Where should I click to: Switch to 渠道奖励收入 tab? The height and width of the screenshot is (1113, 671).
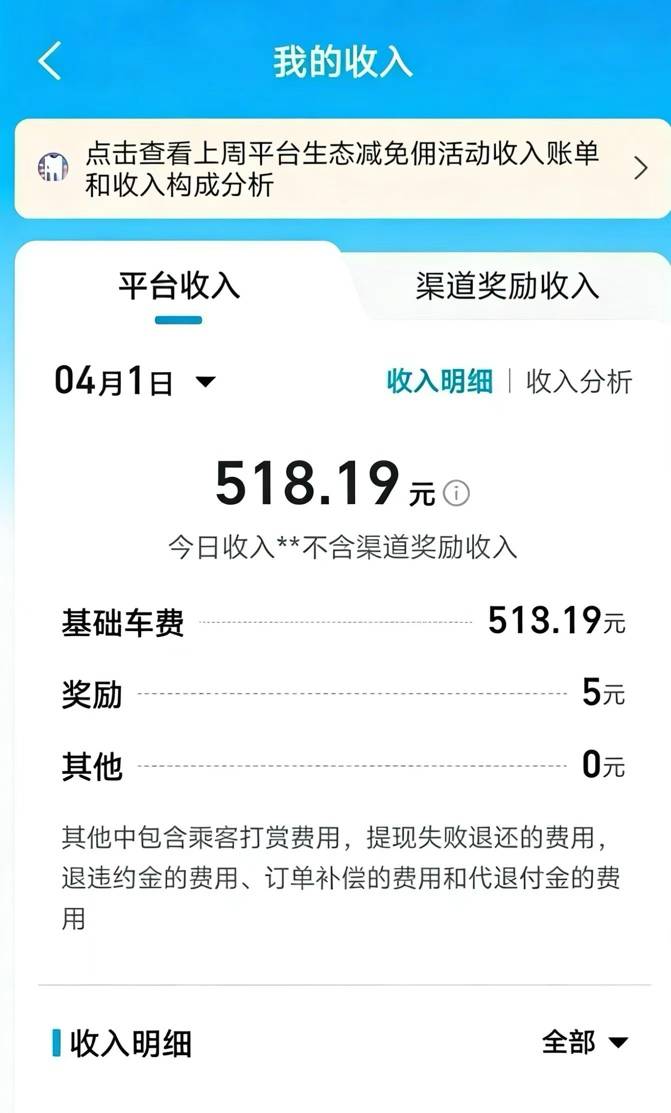(507, 286)
